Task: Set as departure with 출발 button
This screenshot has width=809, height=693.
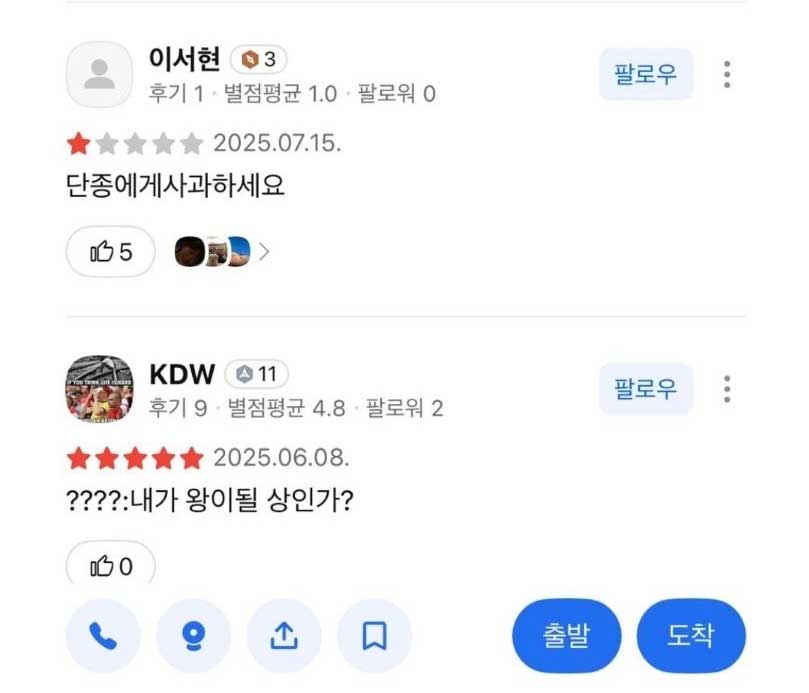Action: click(x=566, y=635)
